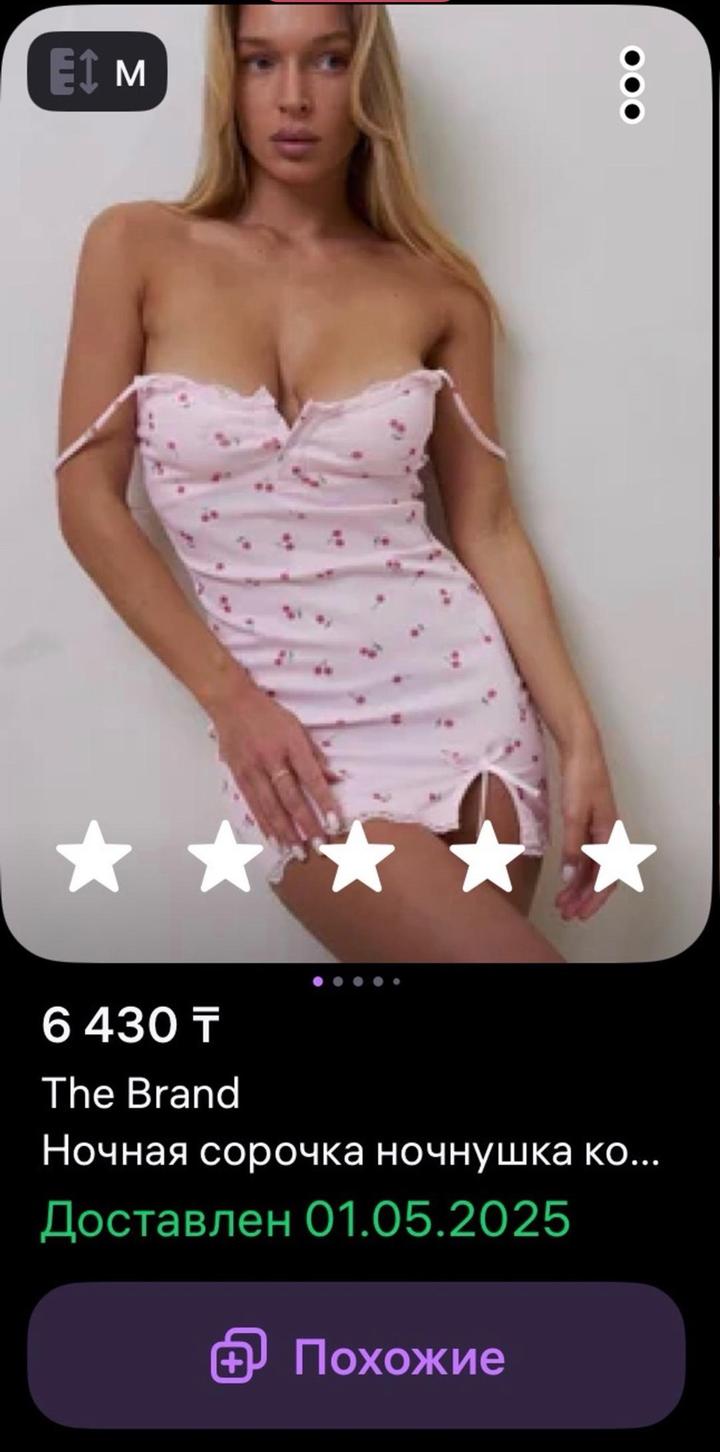Give the delivered item five stars
Viewport: 720px width, 1452px height.
click(x=618, y=857)
